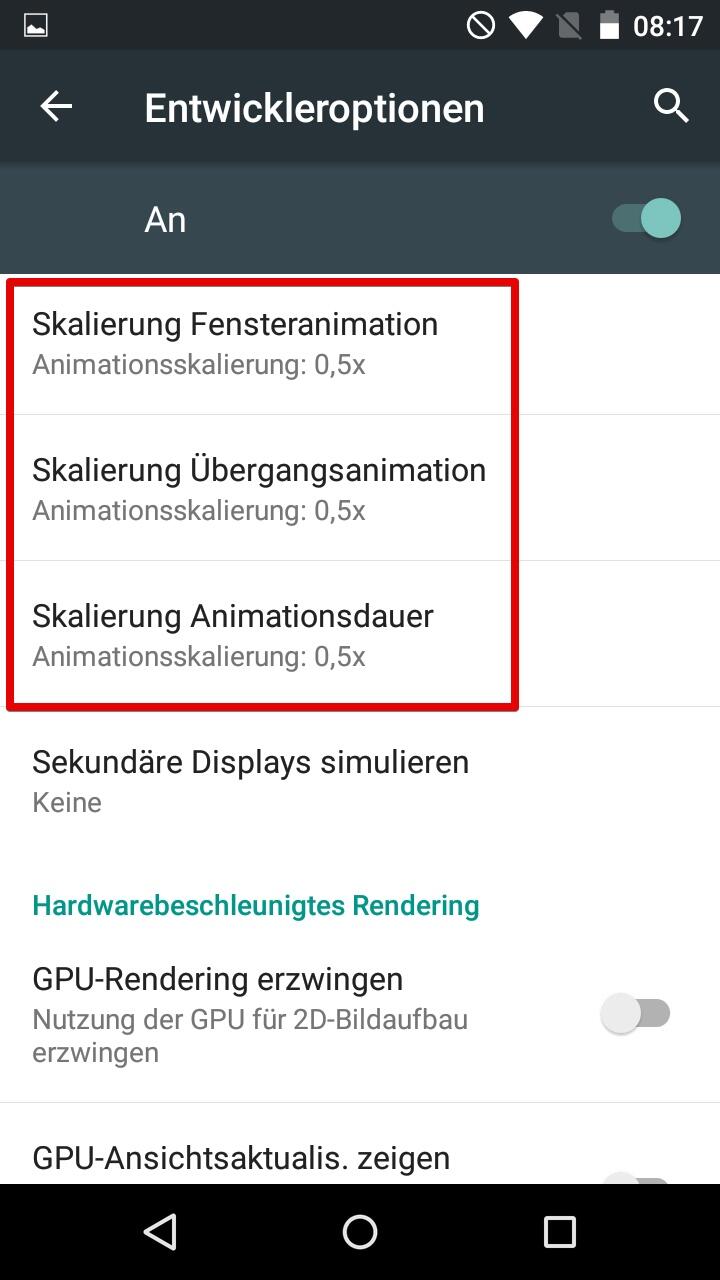Enable GPU-Rendering erzwingen

tap(636, 1014)
